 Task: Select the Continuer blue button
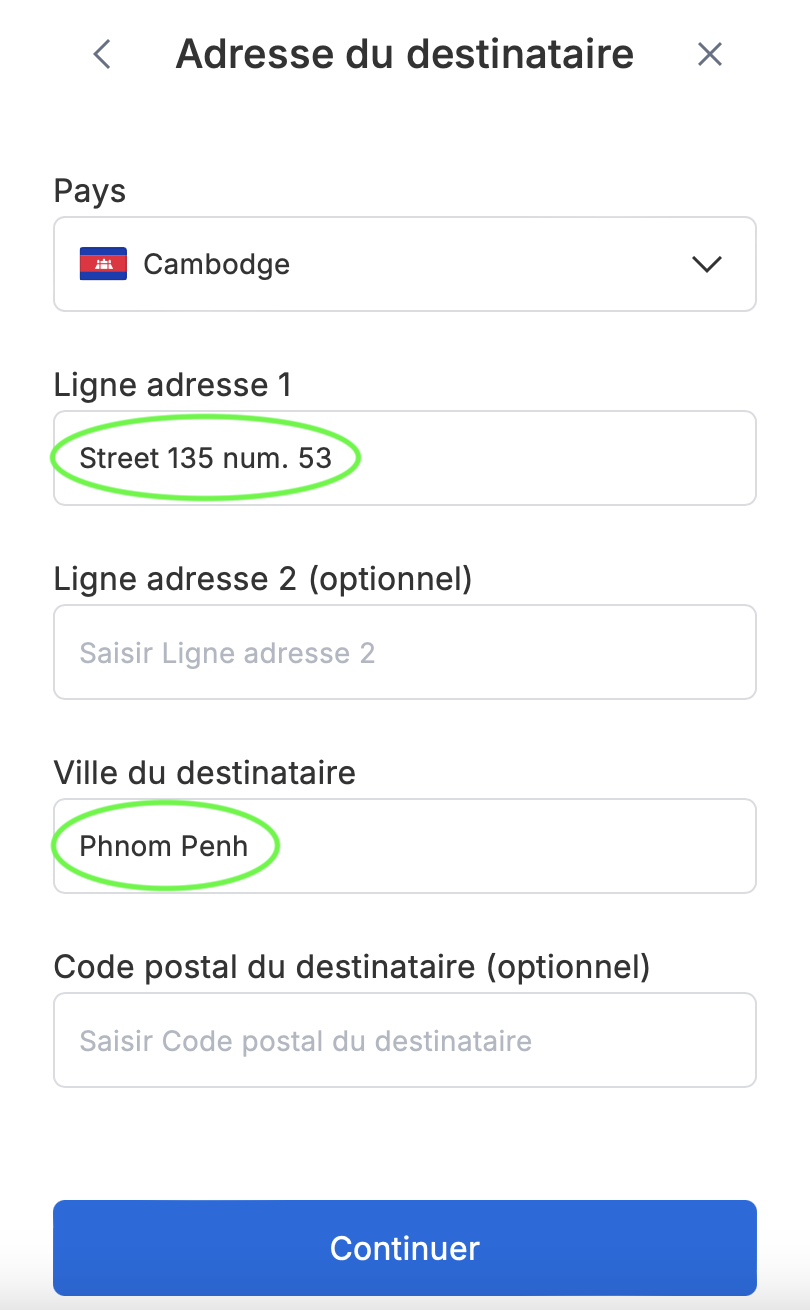click(x=405, y=1248)
